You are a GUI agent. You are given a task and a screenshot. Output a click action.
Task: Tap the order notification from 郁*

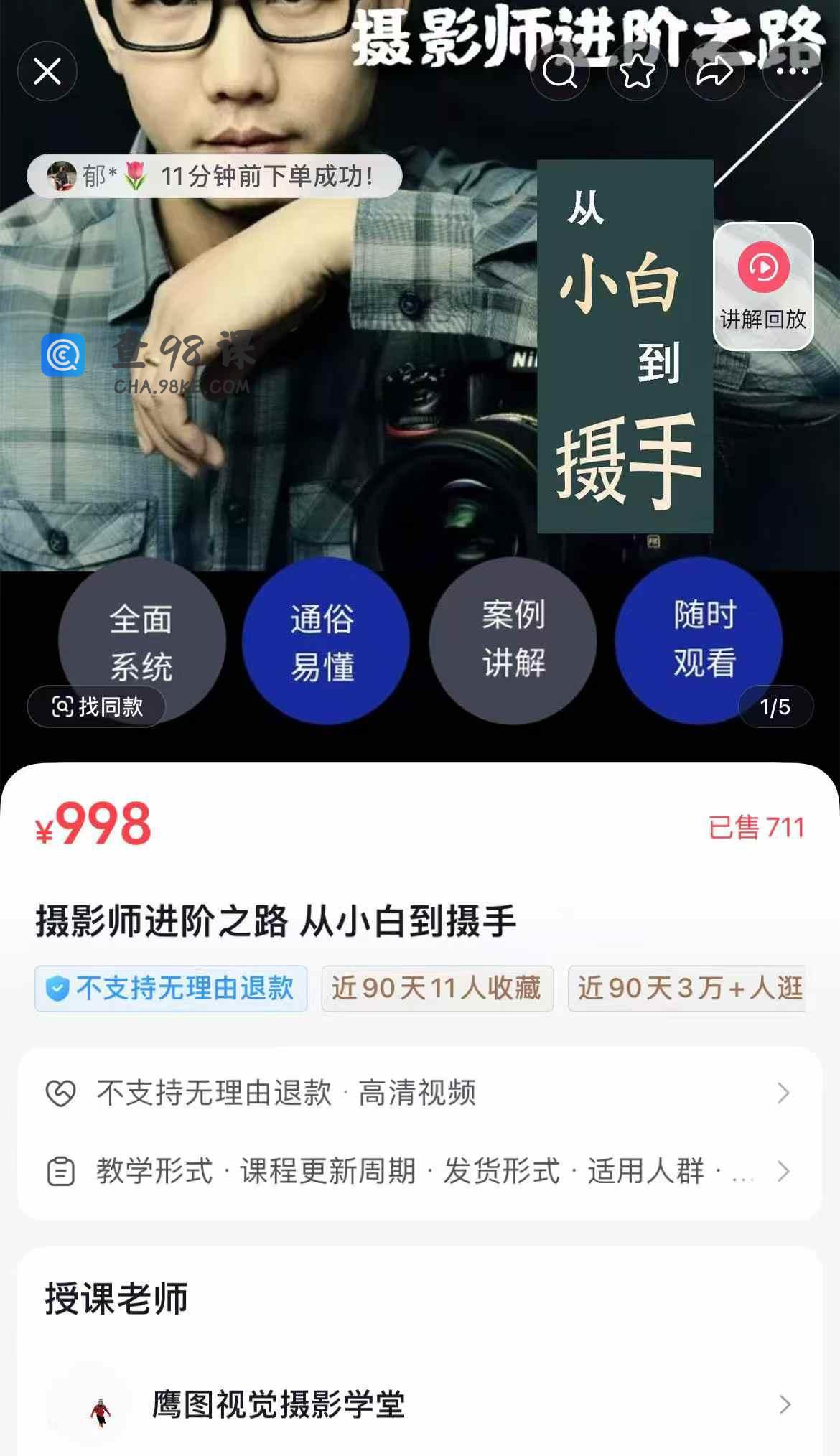214,176
